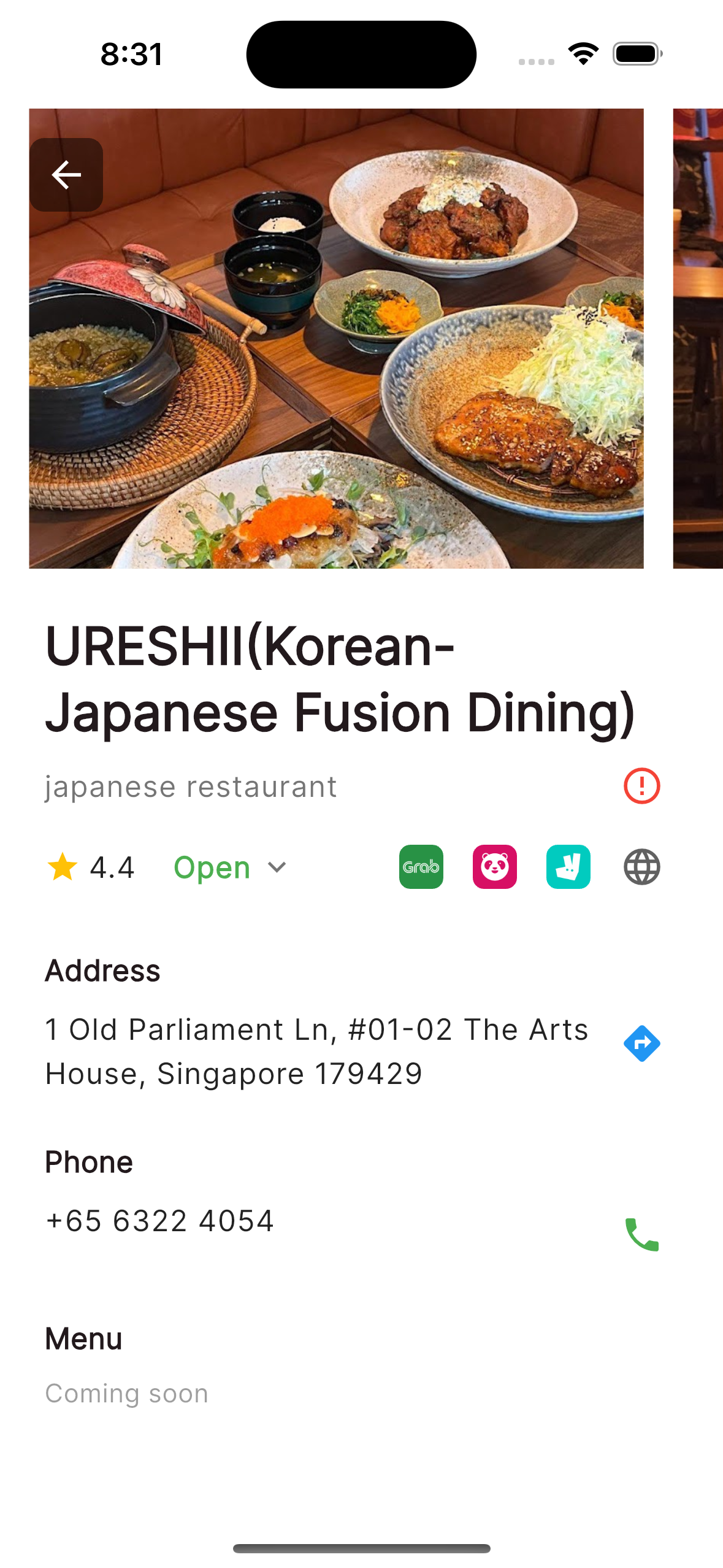Screen dimensions: 723x1568
Task: Get directions using the blue directions icon
Action: click(x=642, y=1043)
